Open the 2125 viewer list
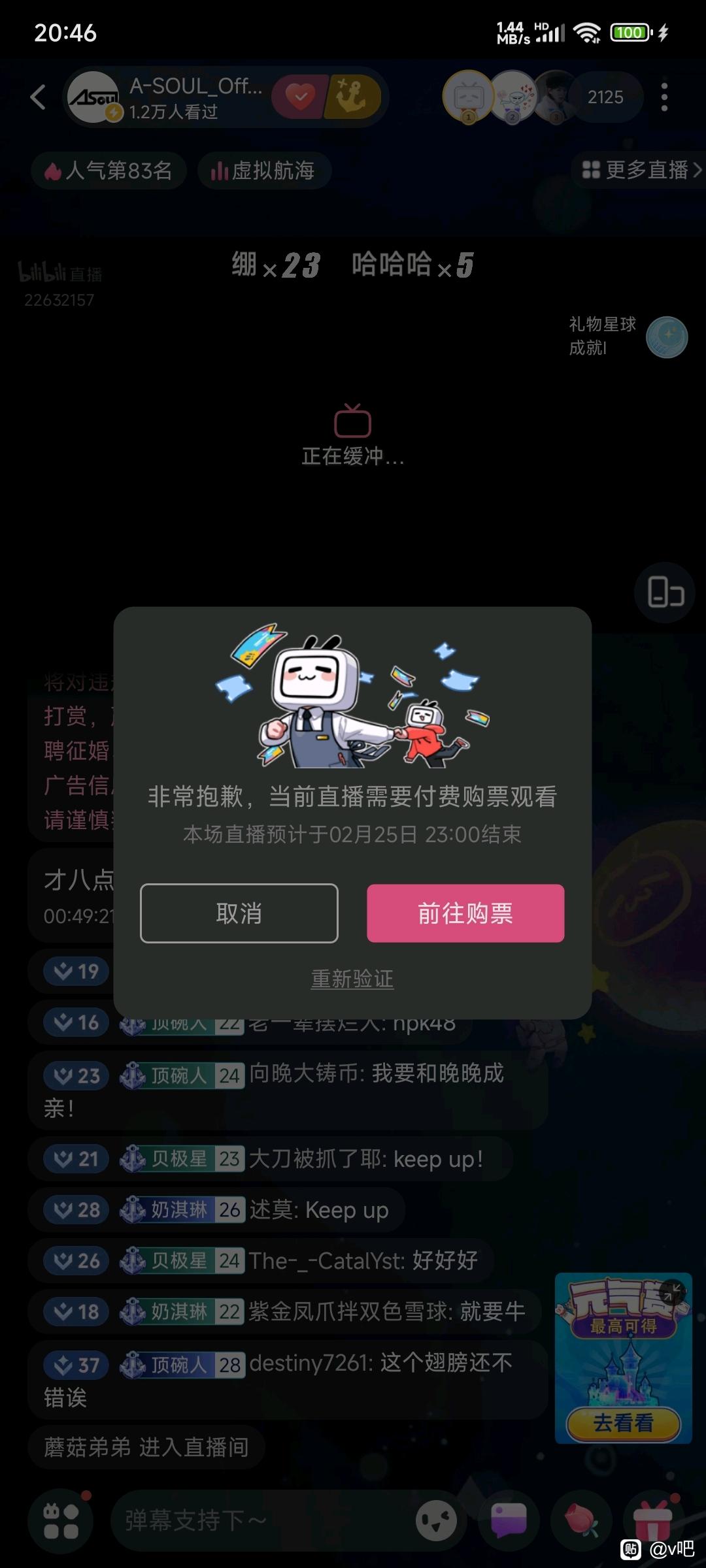The image size is (706, 1568). click(x=605, y=97)
